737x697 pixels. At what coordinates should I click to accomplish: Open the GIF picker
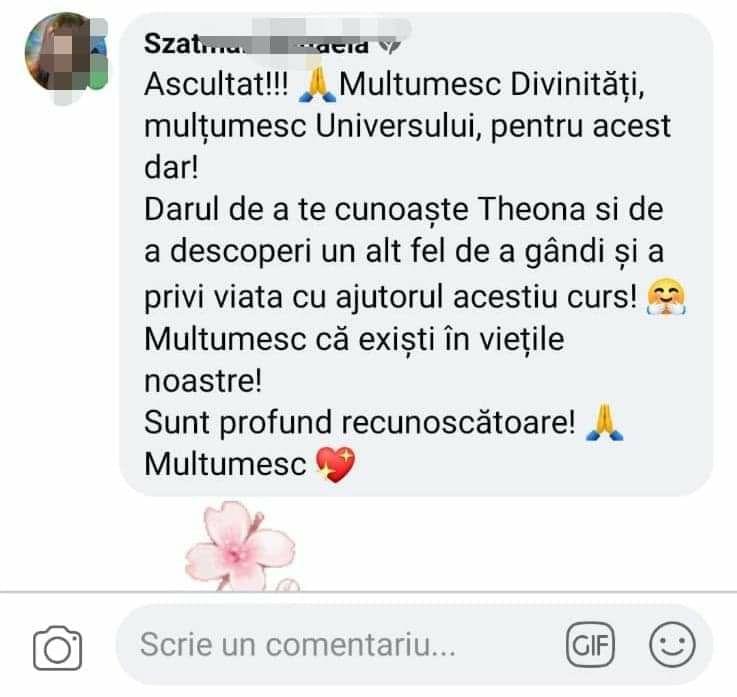[591, 645]
